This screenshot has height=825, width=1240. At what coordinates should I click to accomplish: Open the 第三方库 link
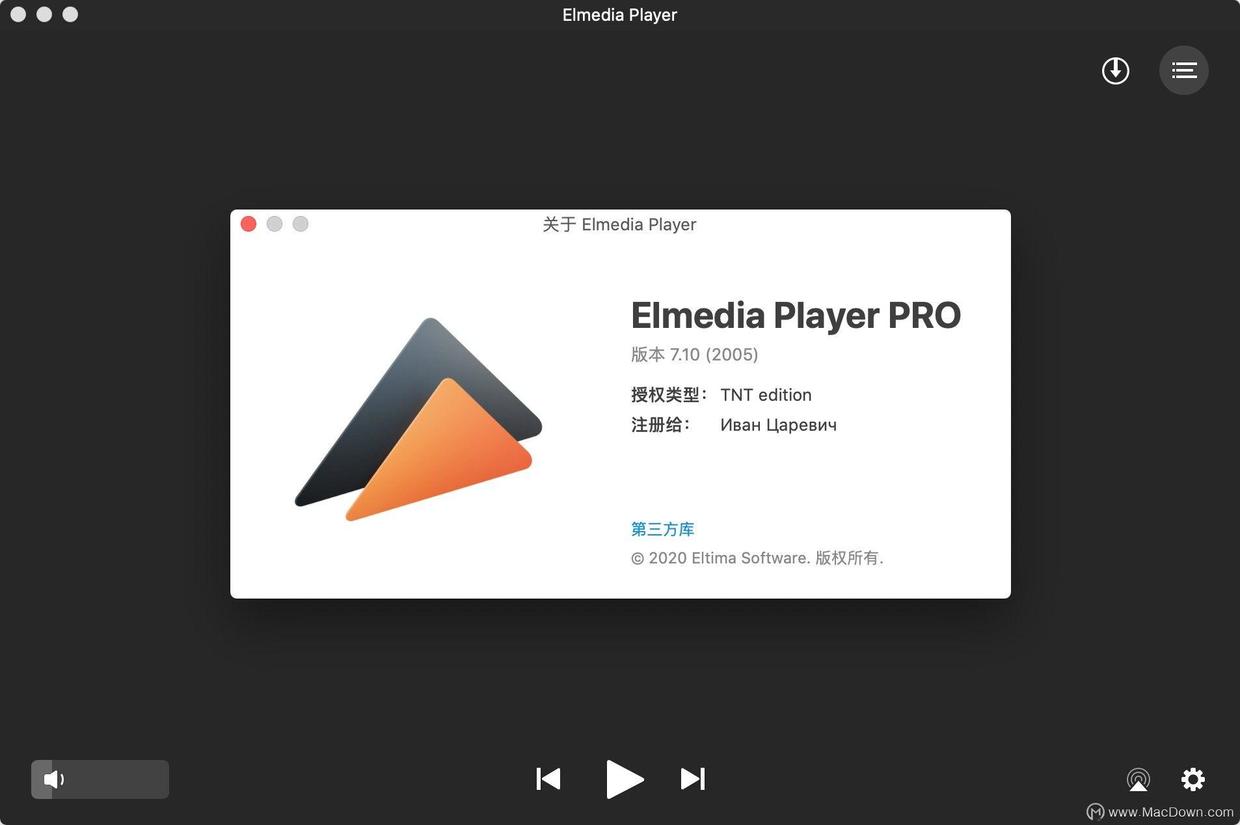662,529
